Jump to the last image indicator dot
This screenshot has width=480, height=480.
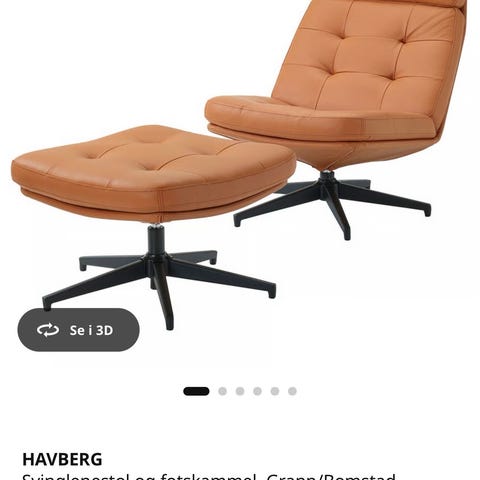pos(292,391)
